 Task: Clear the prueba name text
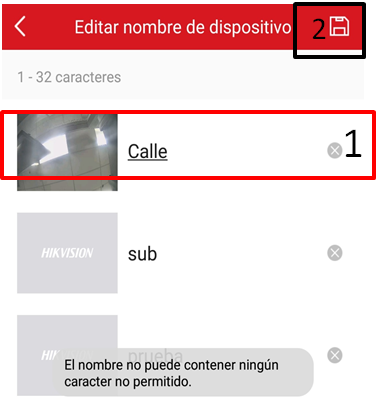pyautogui.click(x=335, y=355)
